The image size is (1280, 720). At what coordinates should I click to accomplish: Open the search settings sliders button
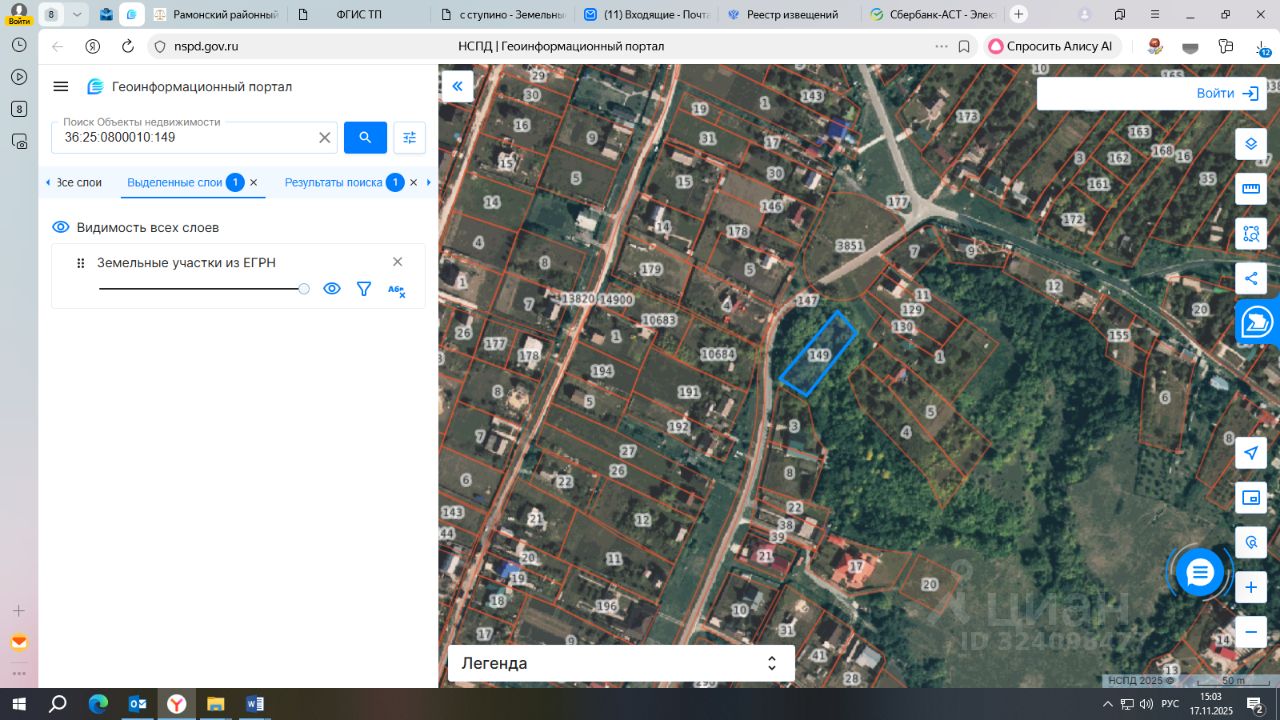coord(409,138)
